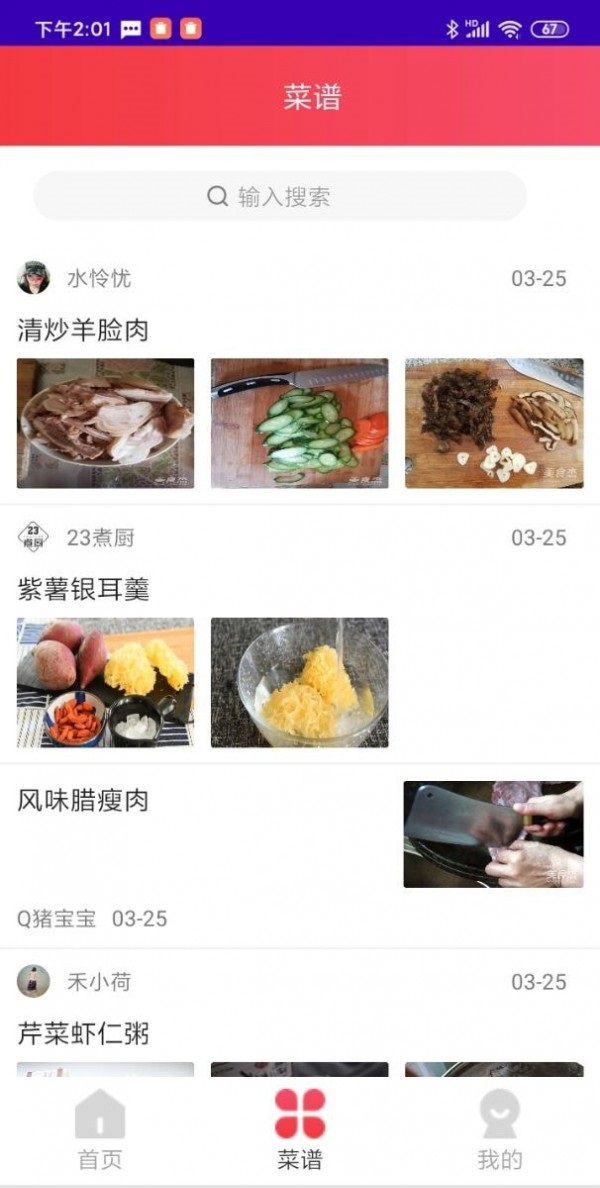Open the 芹菜虾仁粥 recipe

(x=84, y=1033)
